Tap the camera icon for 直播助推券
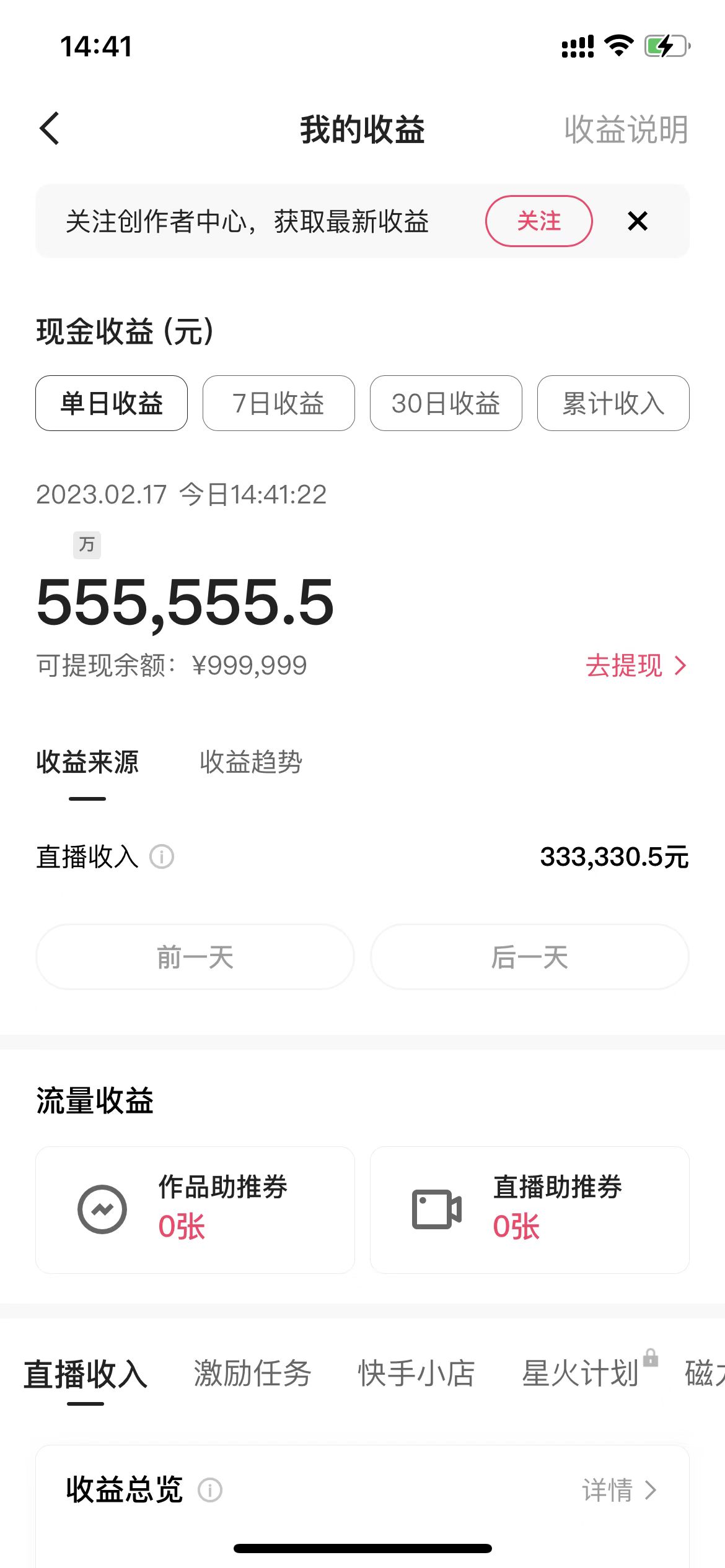The image size is (725, 1568). [x=437, y=1208]
